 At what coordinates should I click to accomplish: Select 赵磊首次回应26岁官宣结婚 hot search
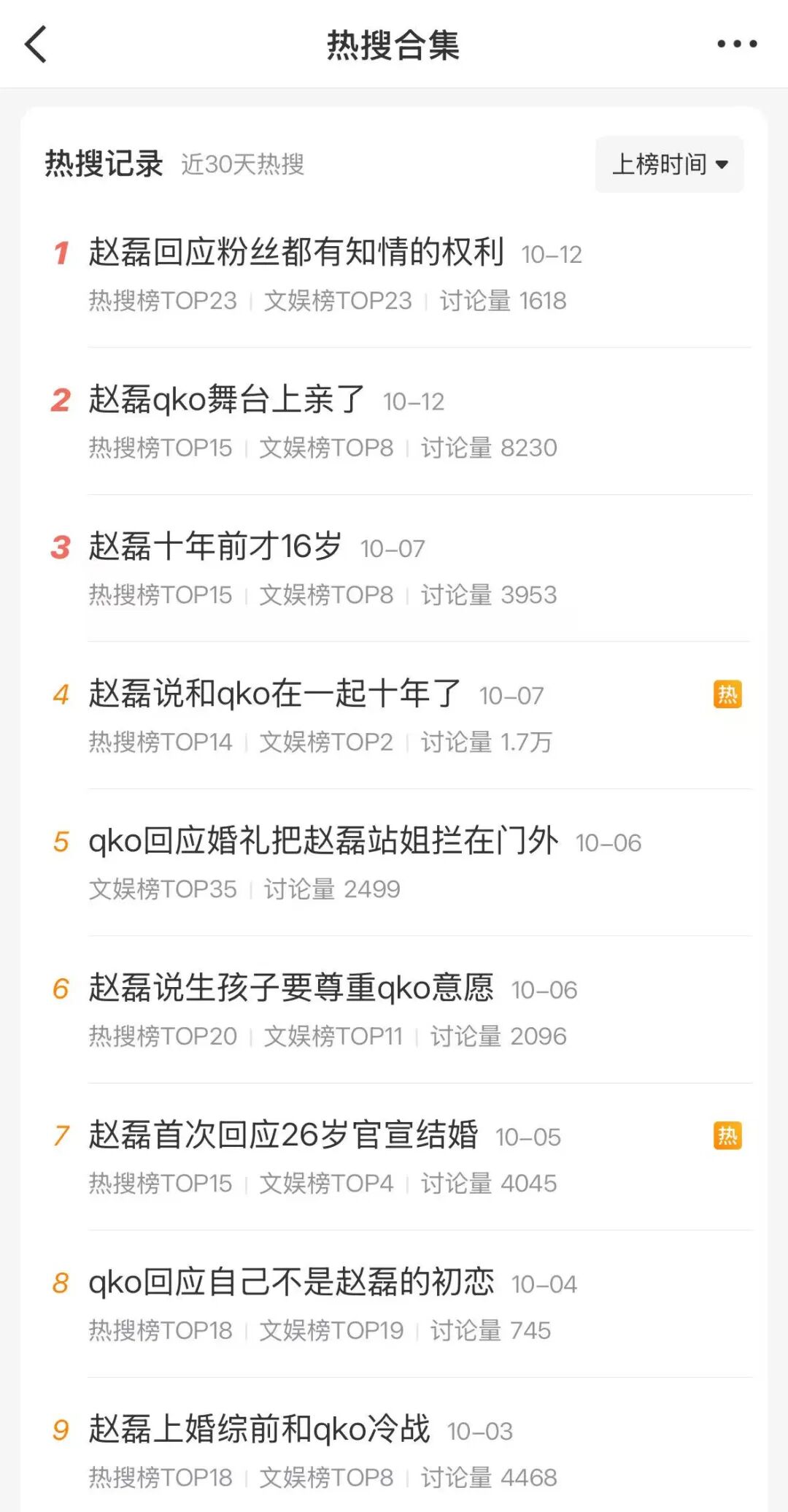click(283, 1135)
